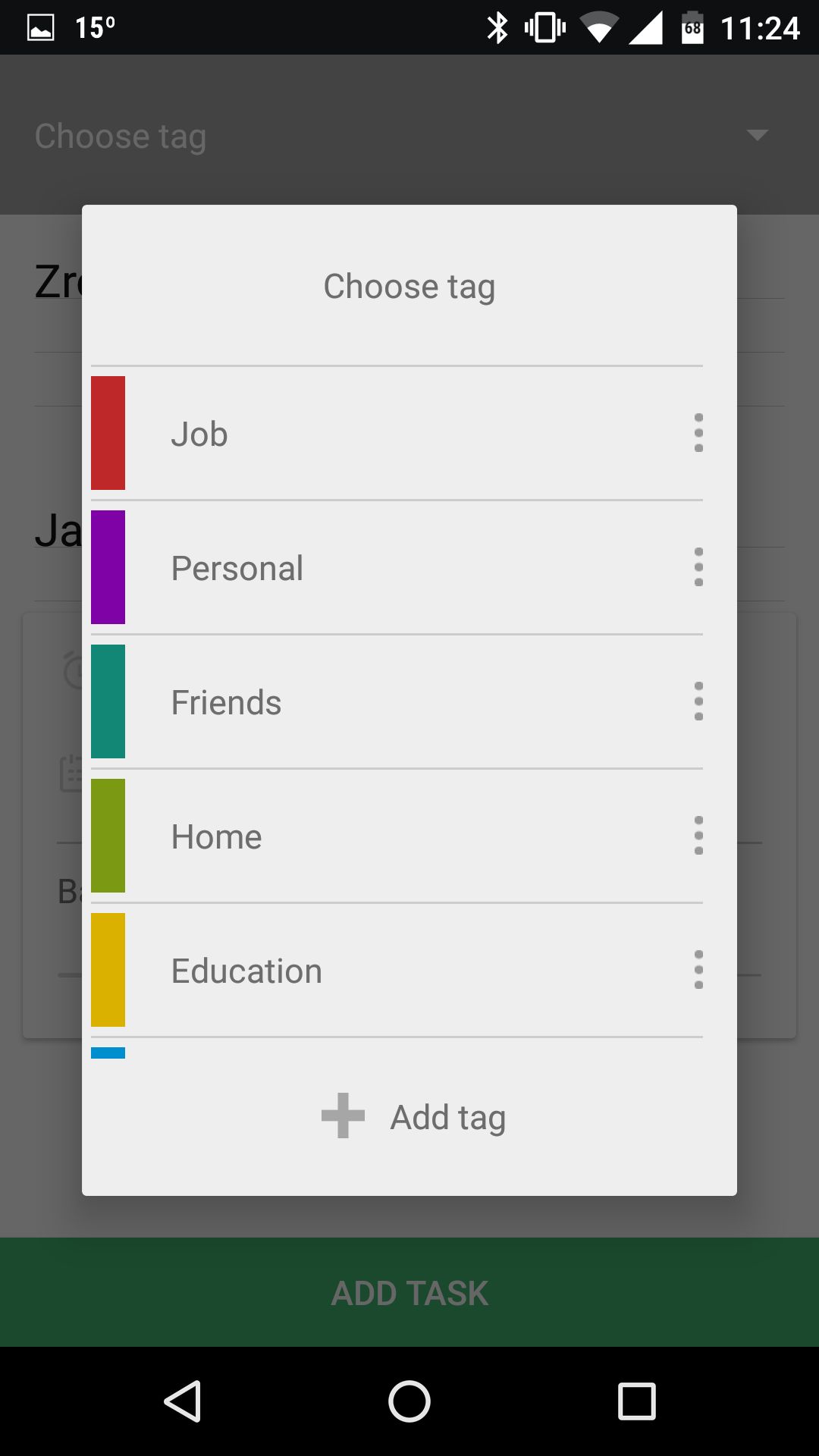
Task: Open options menu for Friends tag
Action: point(698,701)
